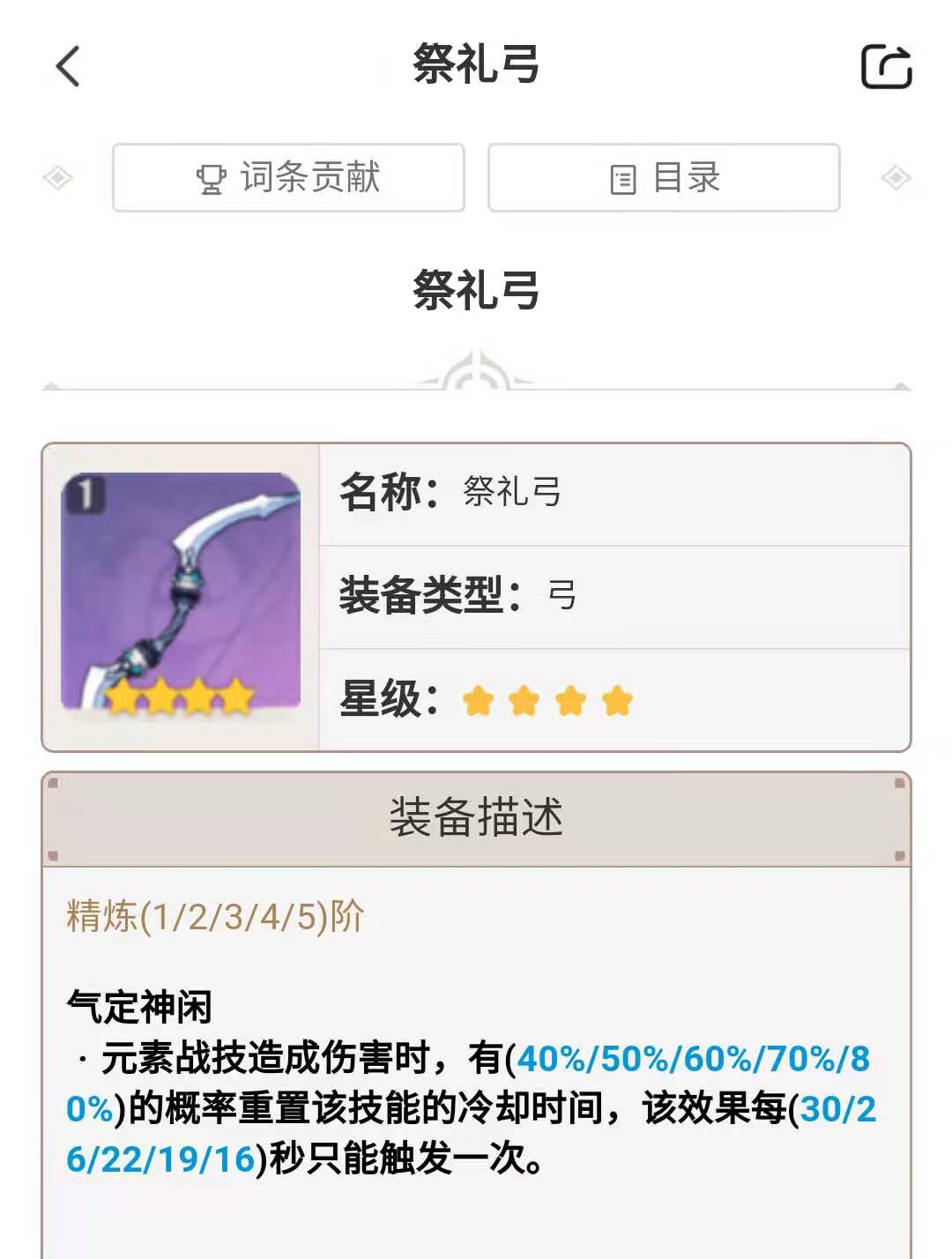Viewport: 952px width, 1259px height.
Task: Switch to the 词条贡献 tab
Action: (x=291, y=178)
